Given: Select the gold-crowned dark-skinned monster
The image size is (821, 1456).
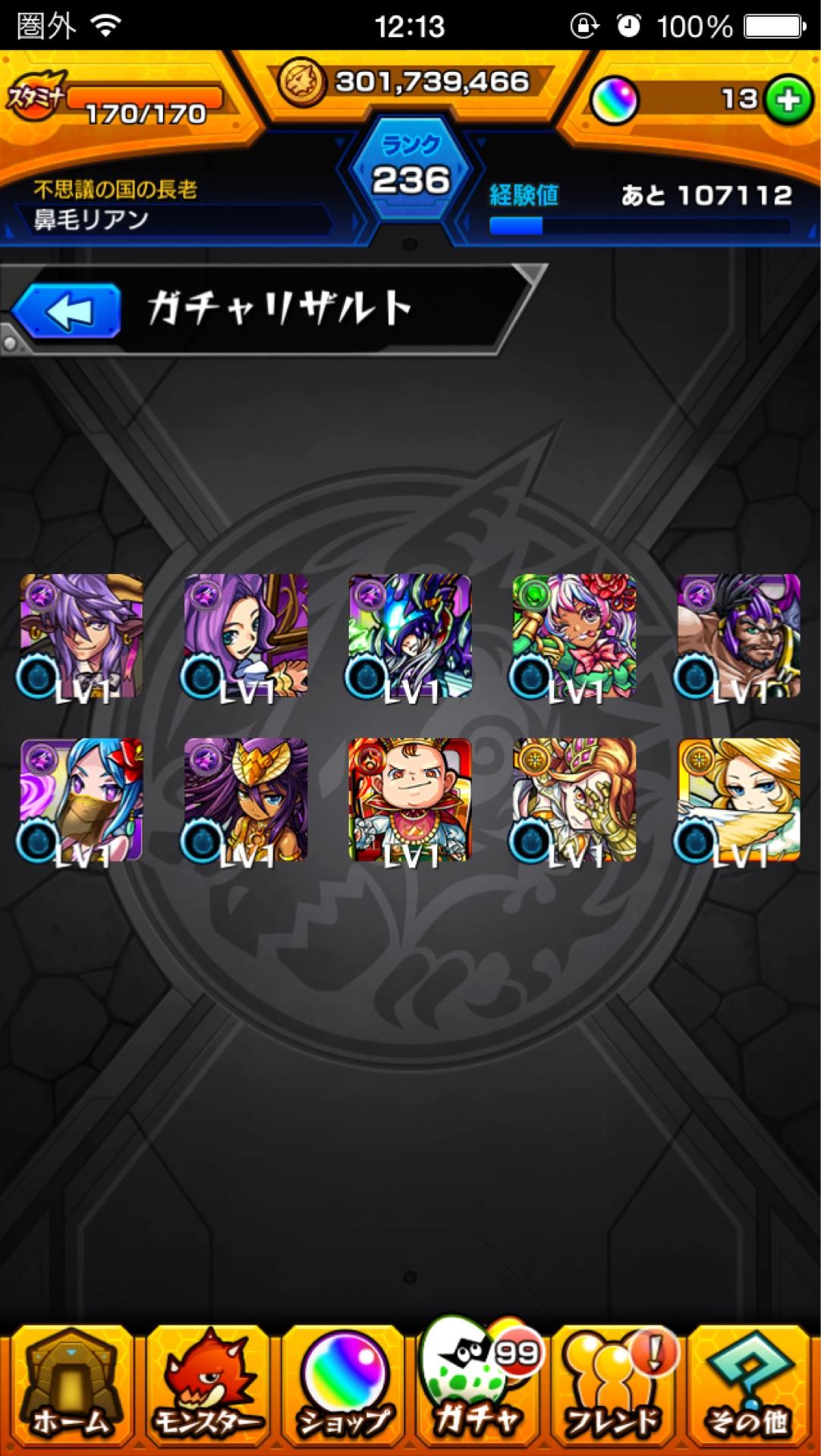Looking at the screenshot, I should (246, 800).
